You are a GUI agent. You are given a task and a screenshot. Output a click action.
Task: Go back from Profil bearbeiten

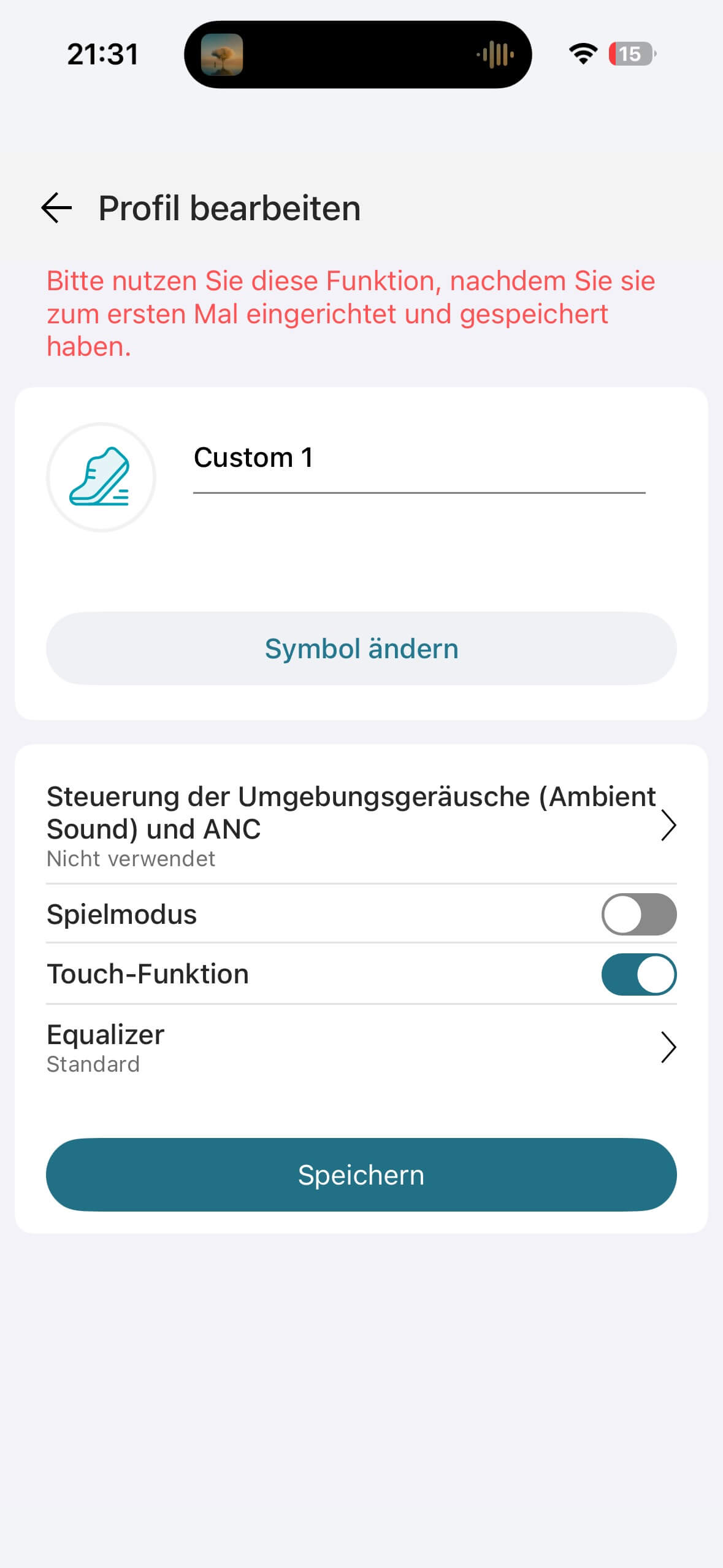[x=56, y=208]
